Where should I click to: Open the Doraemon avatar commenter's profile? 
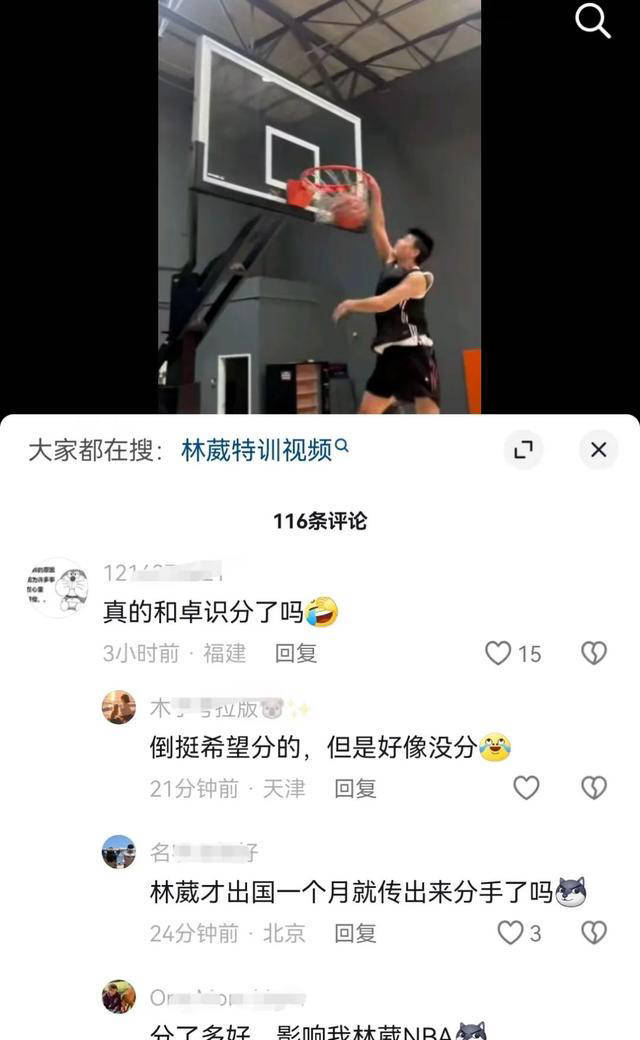[x=56, y=588]
